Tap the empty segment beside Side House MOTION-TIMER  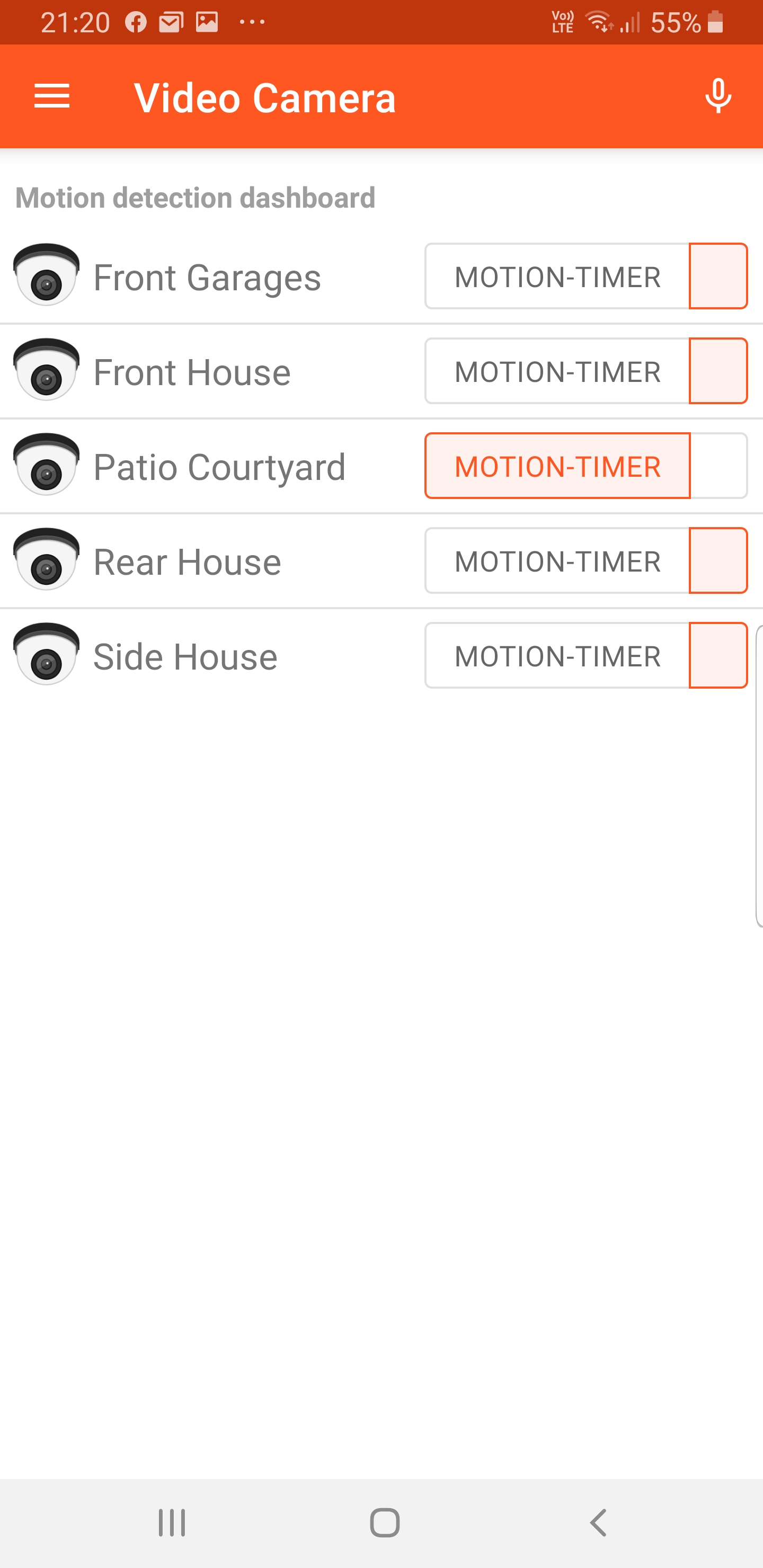click(718, 656)
